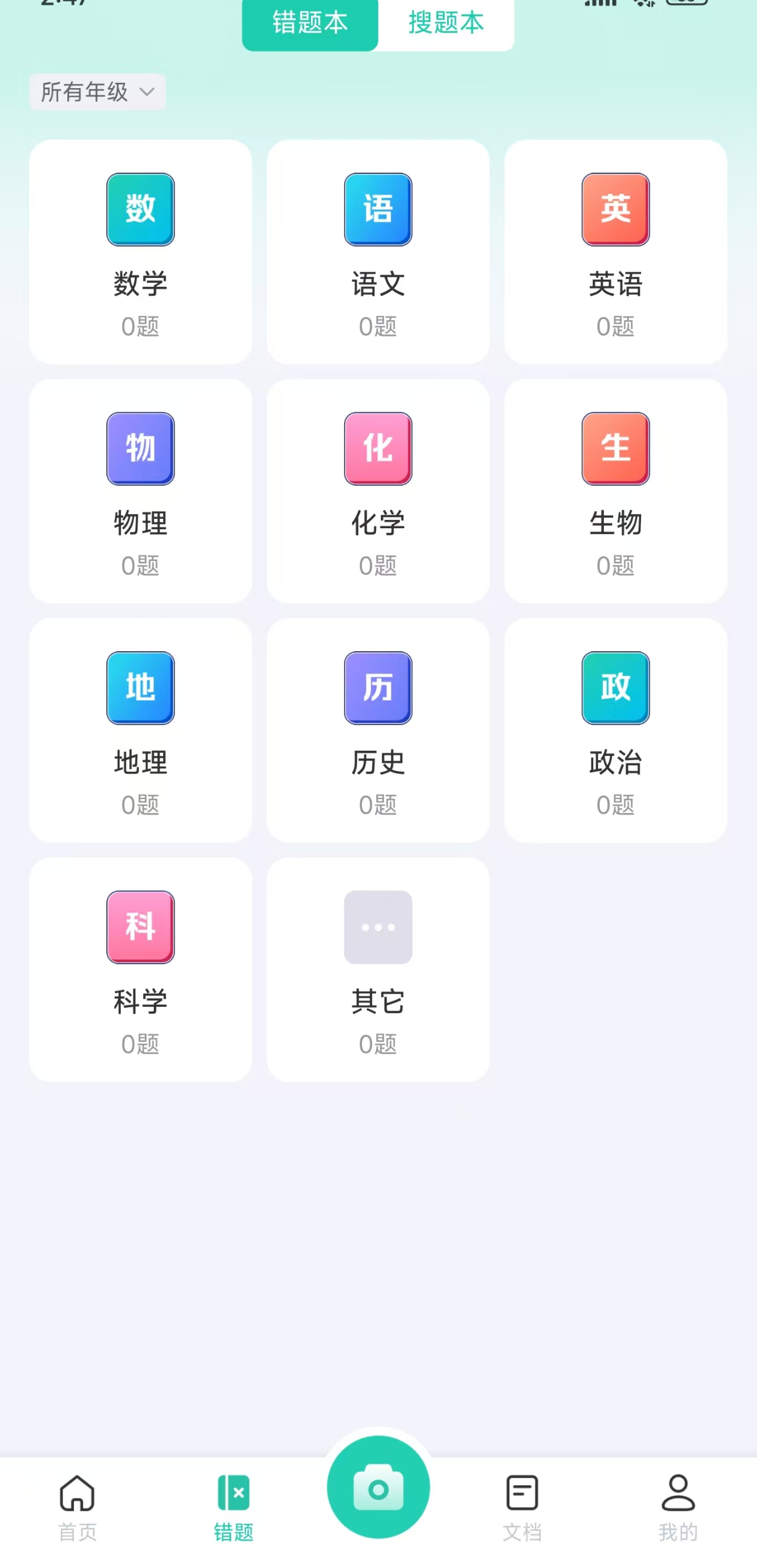Go to the 首页 home tab
This screenshot has width=757, height=1568.
(x=77, y=1507)
